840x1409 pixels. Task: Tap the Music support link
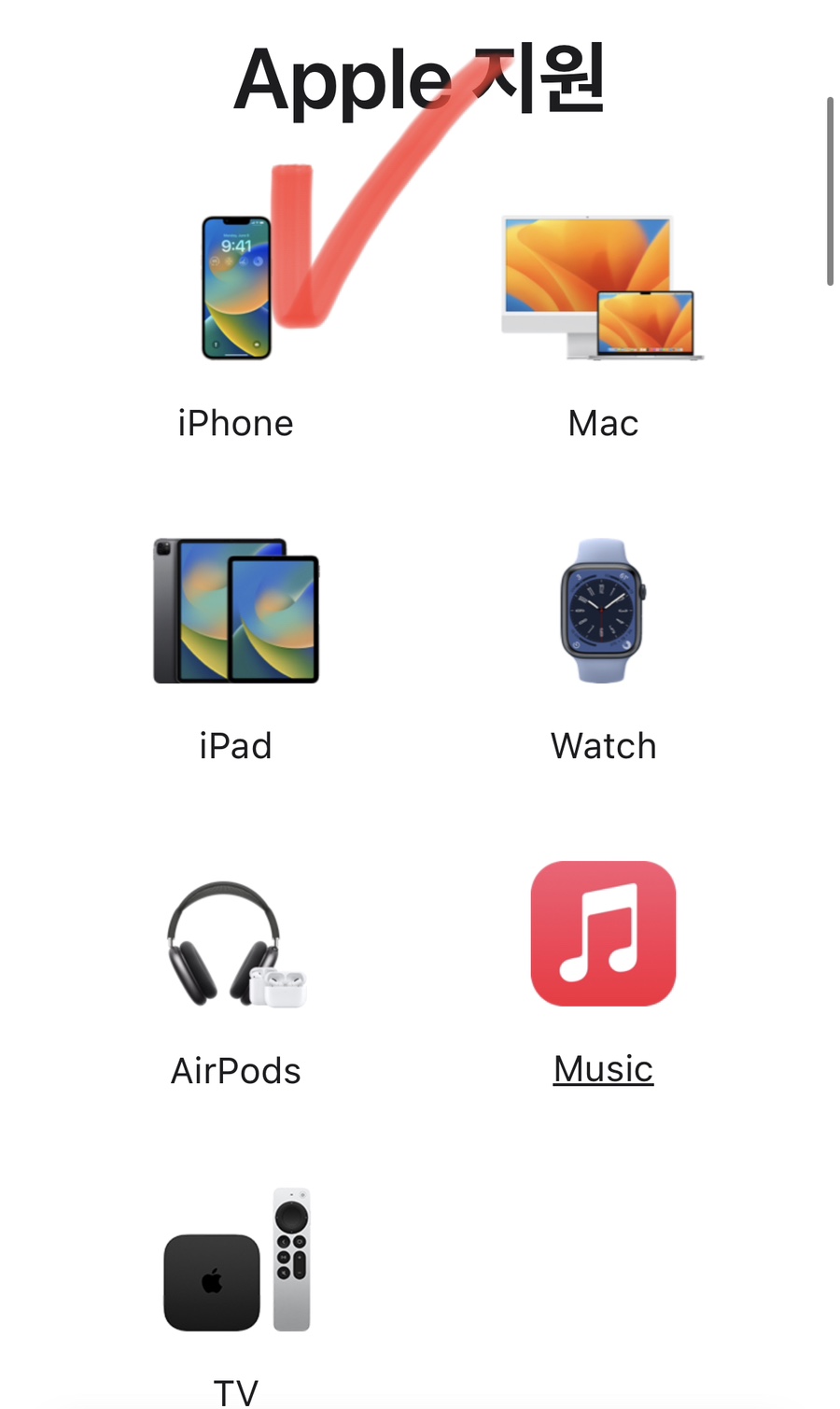[x=603, y=1069]
